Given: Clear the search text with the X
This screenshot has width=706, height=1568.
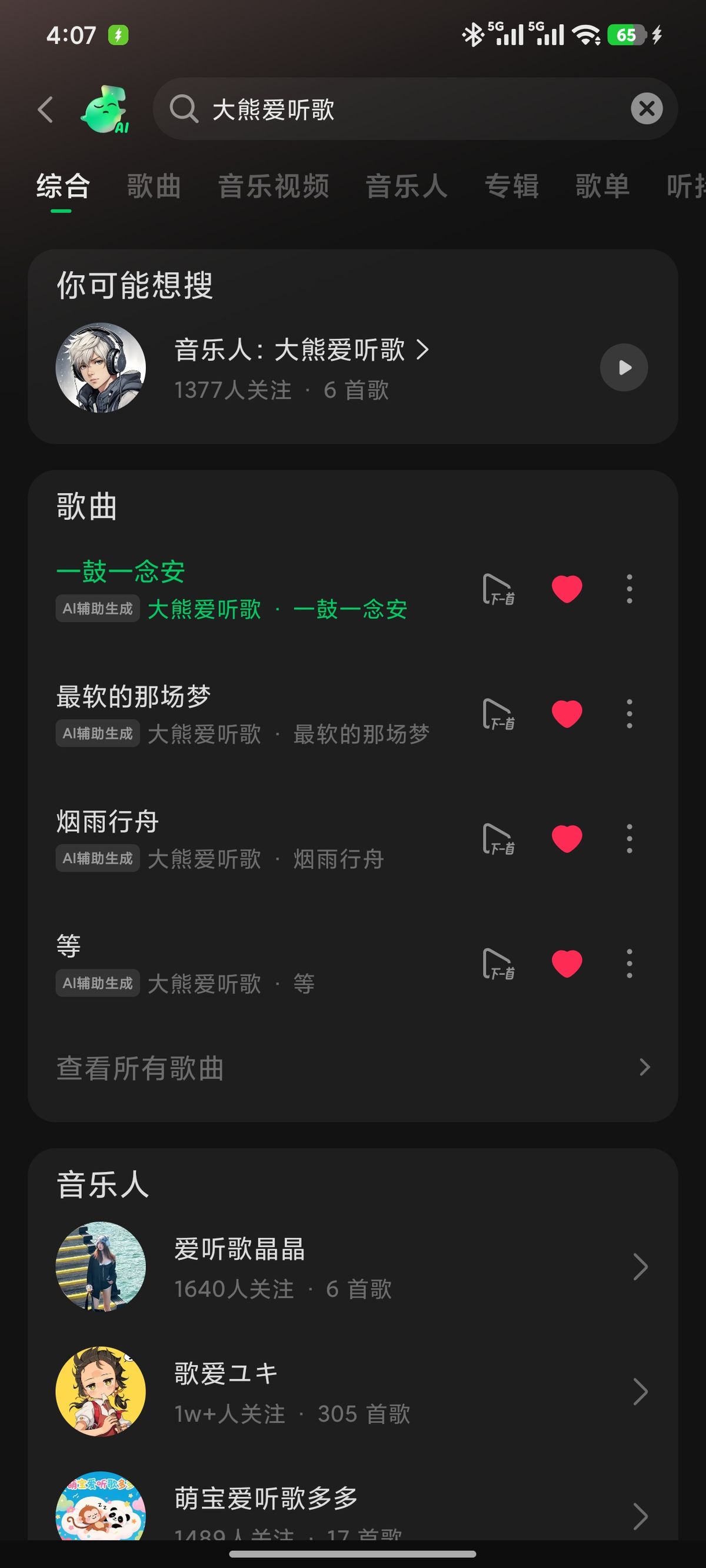Looking at the screenshot, I should point(647,109).
